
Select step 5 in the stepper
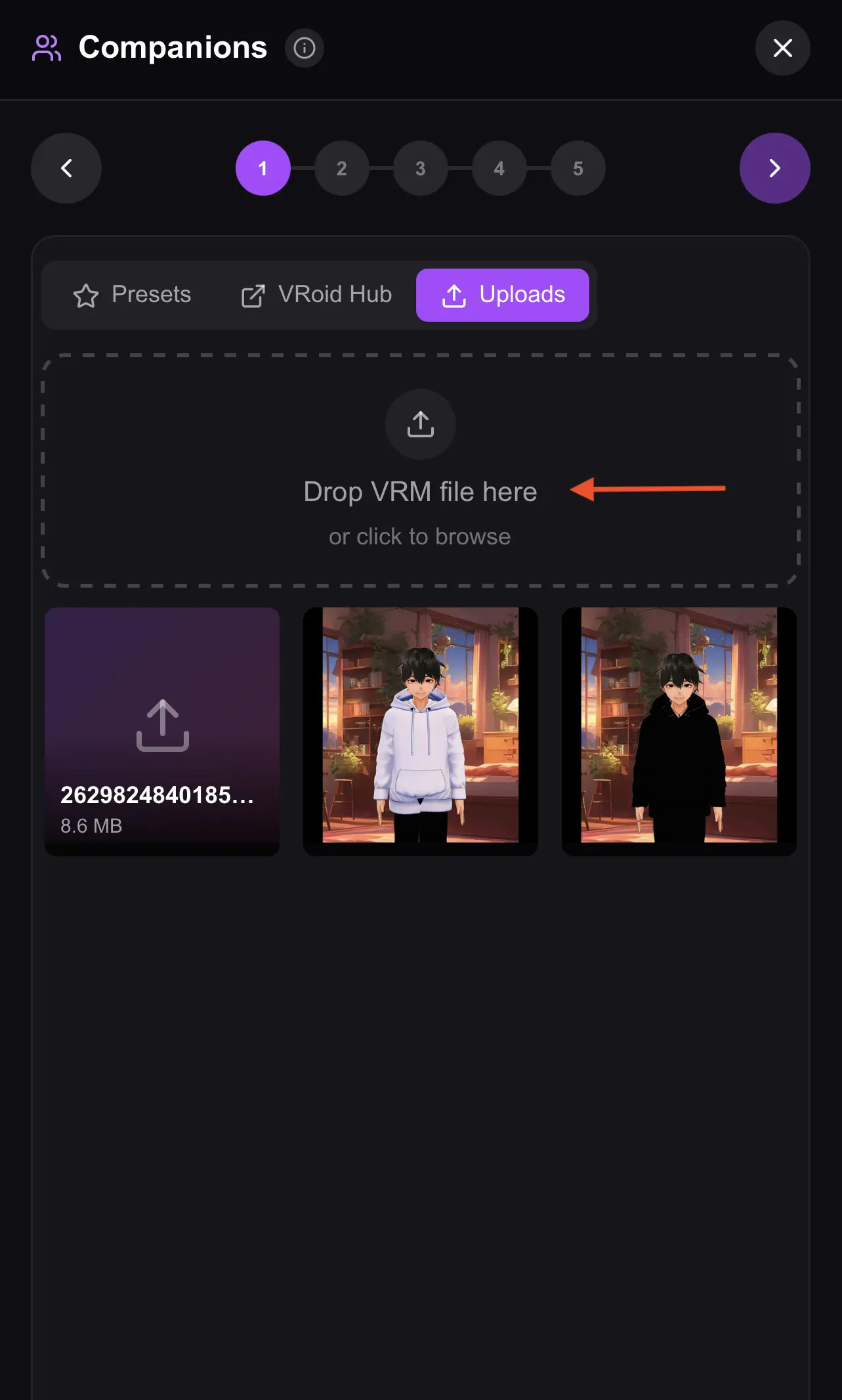coord(578,168)
